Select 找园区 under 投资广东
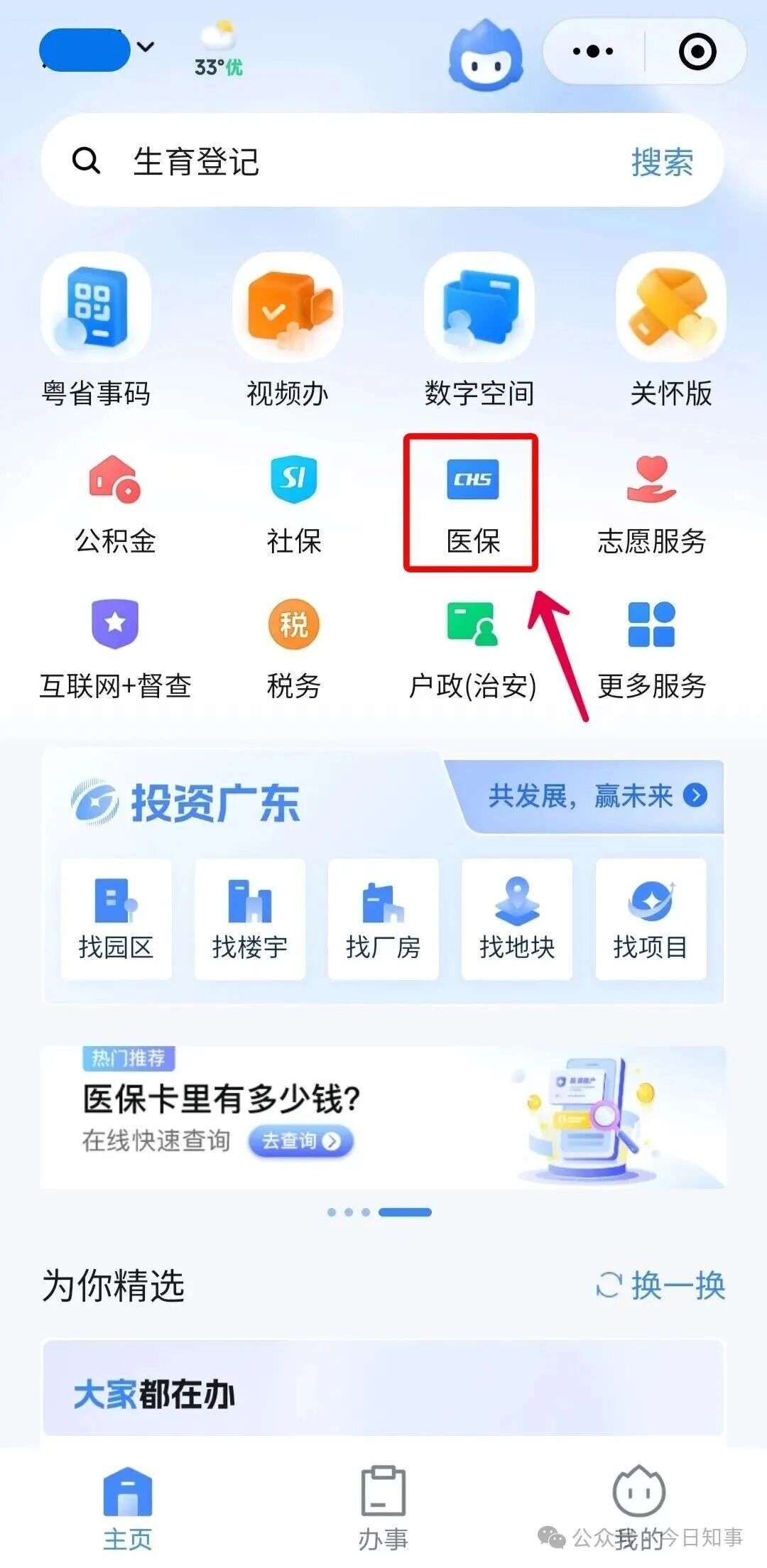Viewport: 767px width, 1568px height. pos(116,919)
